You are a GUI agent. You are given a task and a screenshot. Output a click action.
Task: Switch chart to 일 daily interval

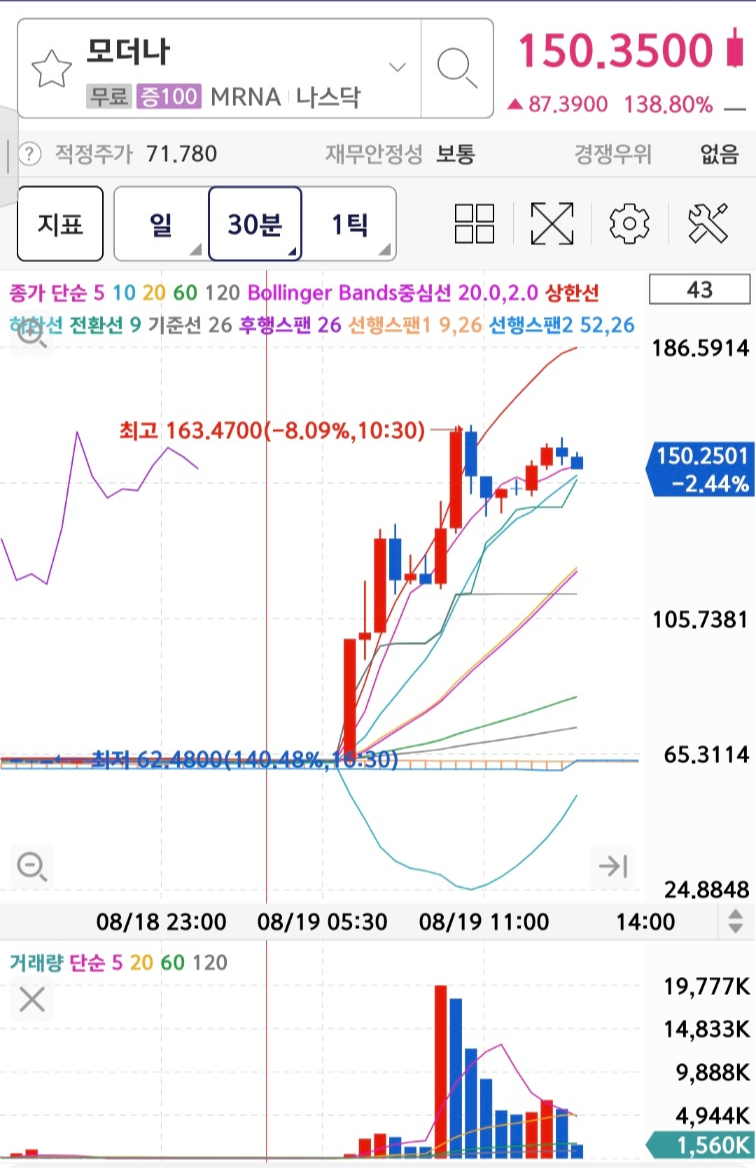pyautogui.click(x=161, y=223)
